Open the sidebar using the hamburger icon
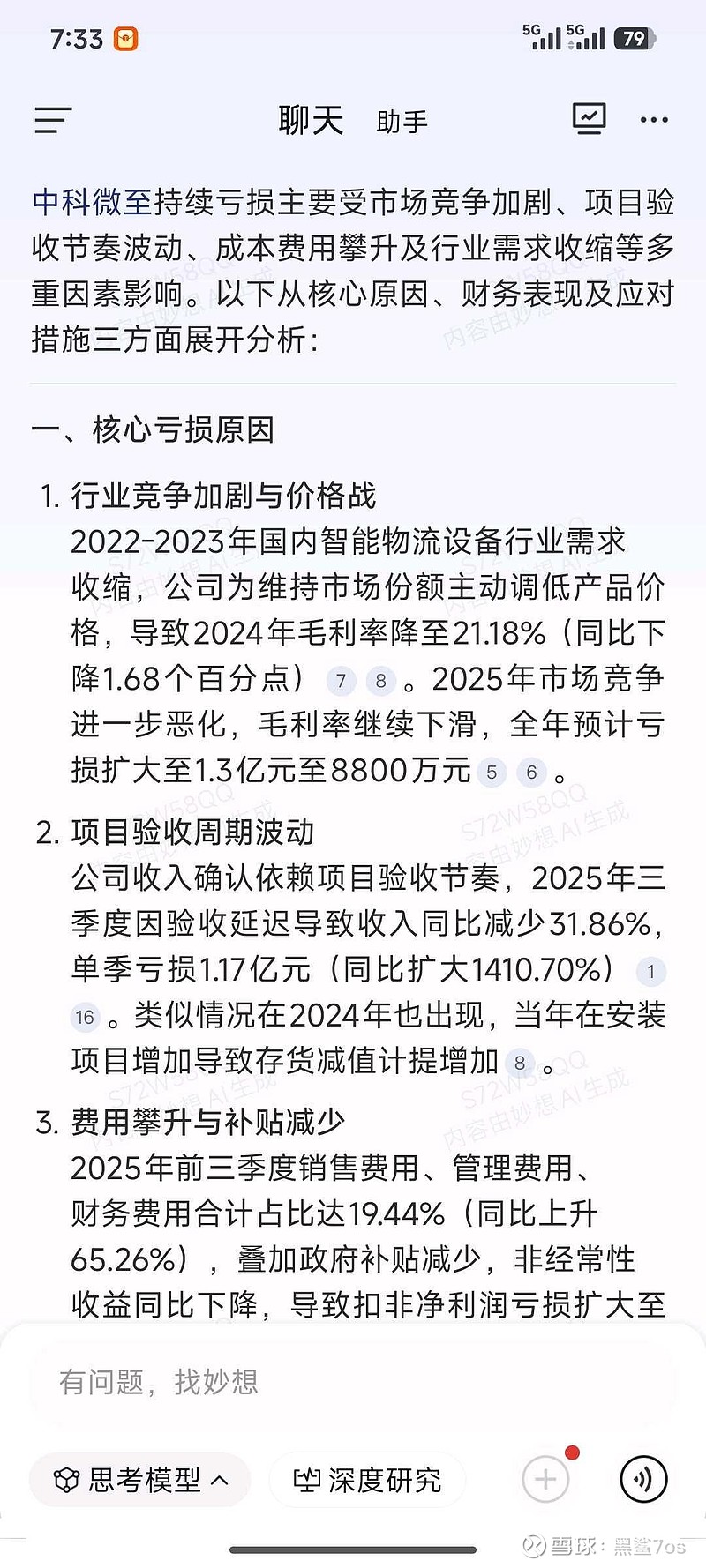Screen dimensions: 706x1568 click(x=53, y=120)
